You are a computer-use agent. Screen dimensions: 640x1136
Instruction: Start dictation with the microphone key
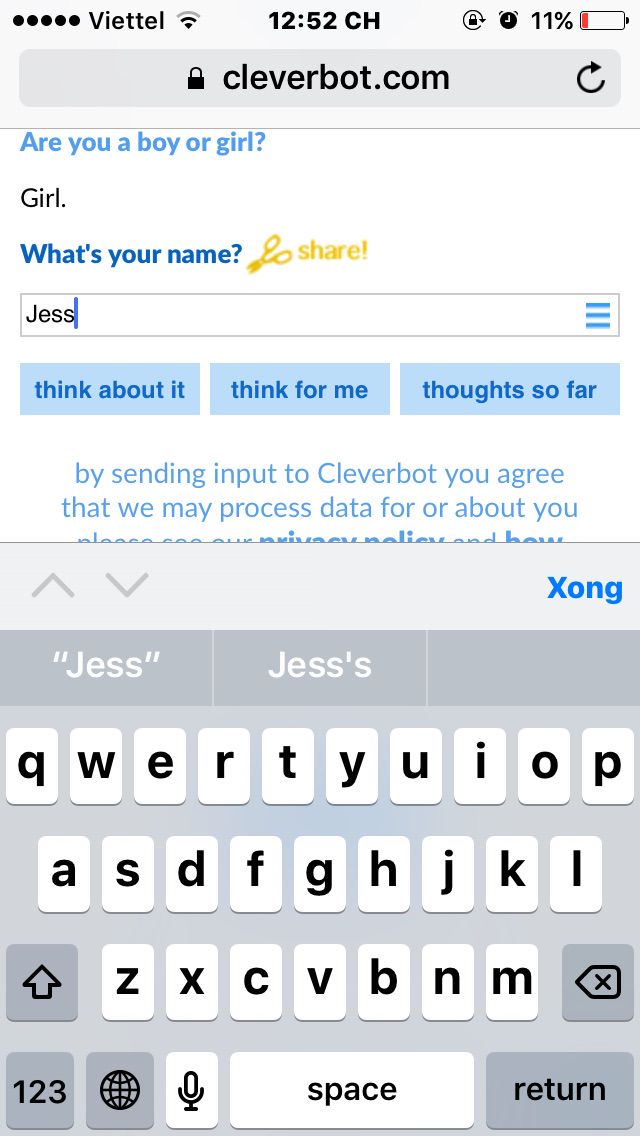pos(191,1090)
